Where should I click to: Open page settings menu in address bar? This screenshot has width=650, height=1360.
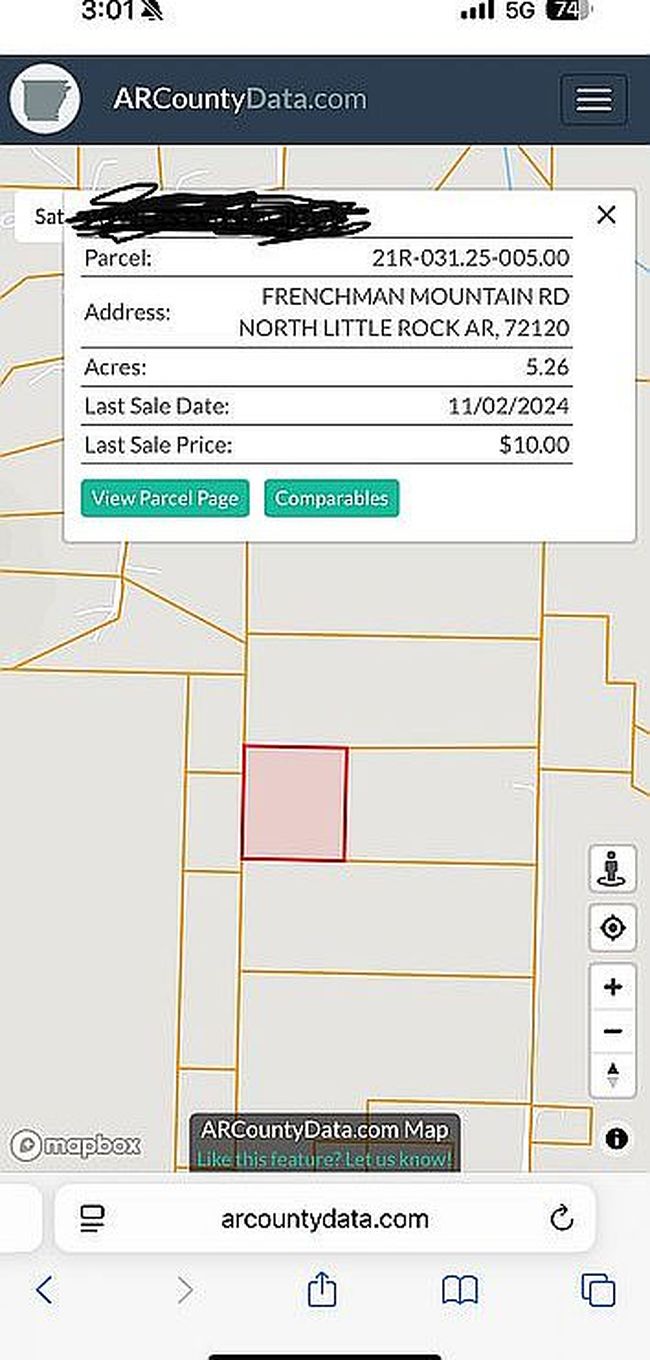93,1219
